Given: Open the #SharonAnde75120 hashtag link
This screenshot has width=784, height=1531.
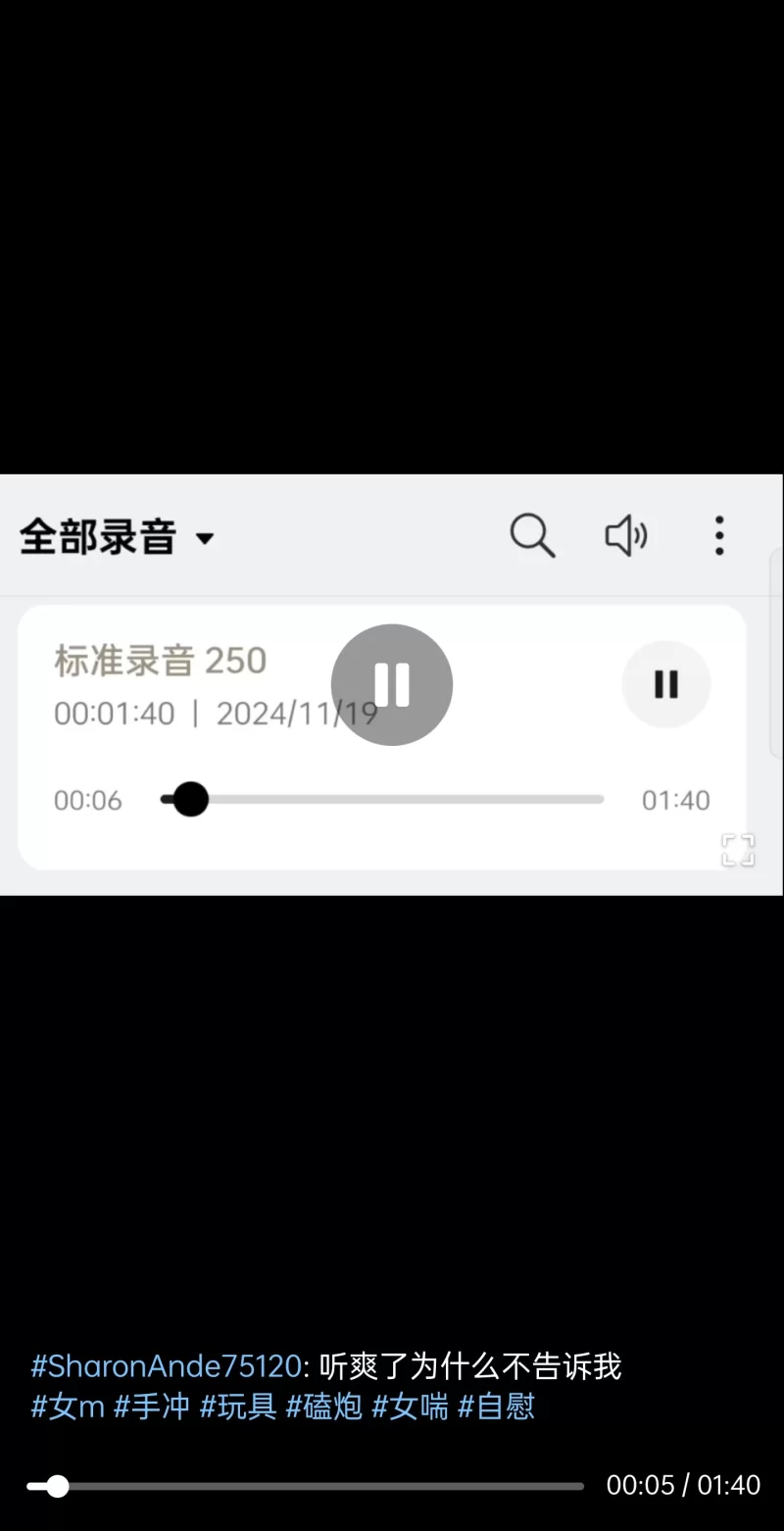Looking at the screenshot, I should [x=166, y=1365].
